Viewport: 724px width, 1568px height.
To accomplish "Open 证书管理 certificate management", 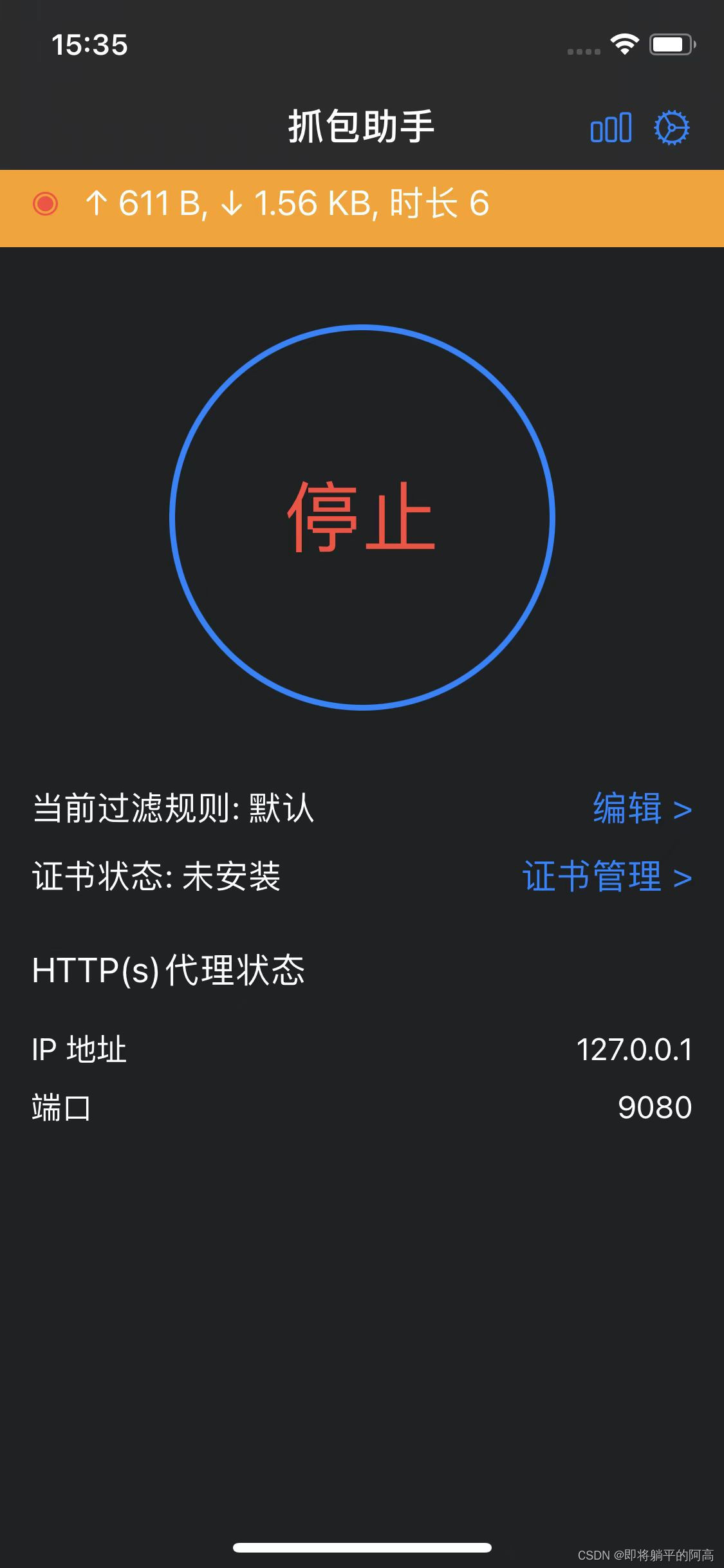I will click(x=606, y=877).
